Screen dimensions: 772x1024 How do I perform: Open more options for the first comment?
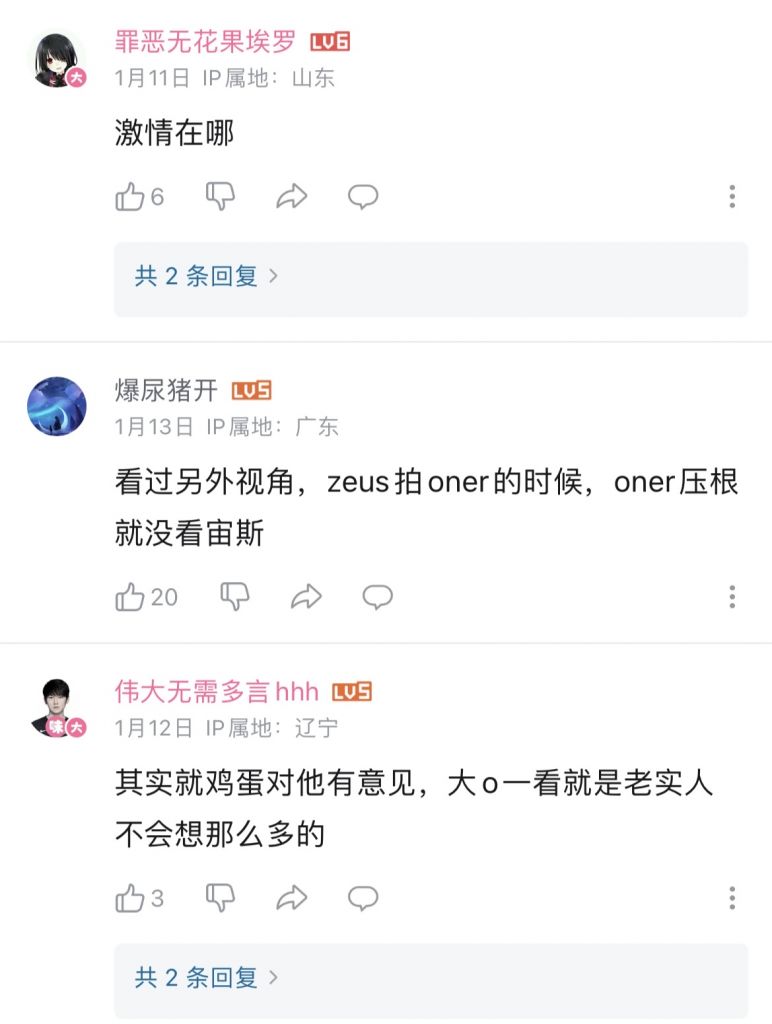(x=733, y=196)
